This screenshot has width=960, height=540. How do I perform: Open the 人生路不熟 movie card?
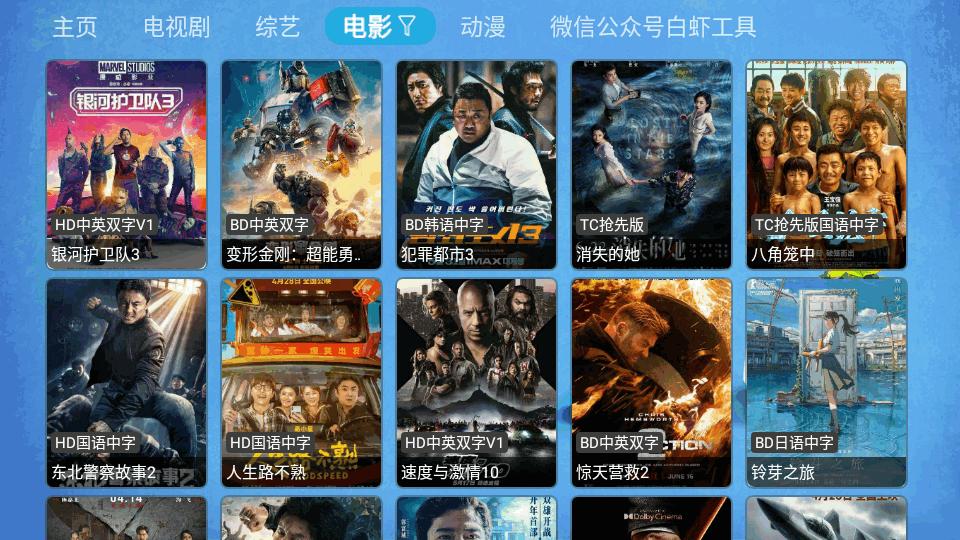pos(301,383)
